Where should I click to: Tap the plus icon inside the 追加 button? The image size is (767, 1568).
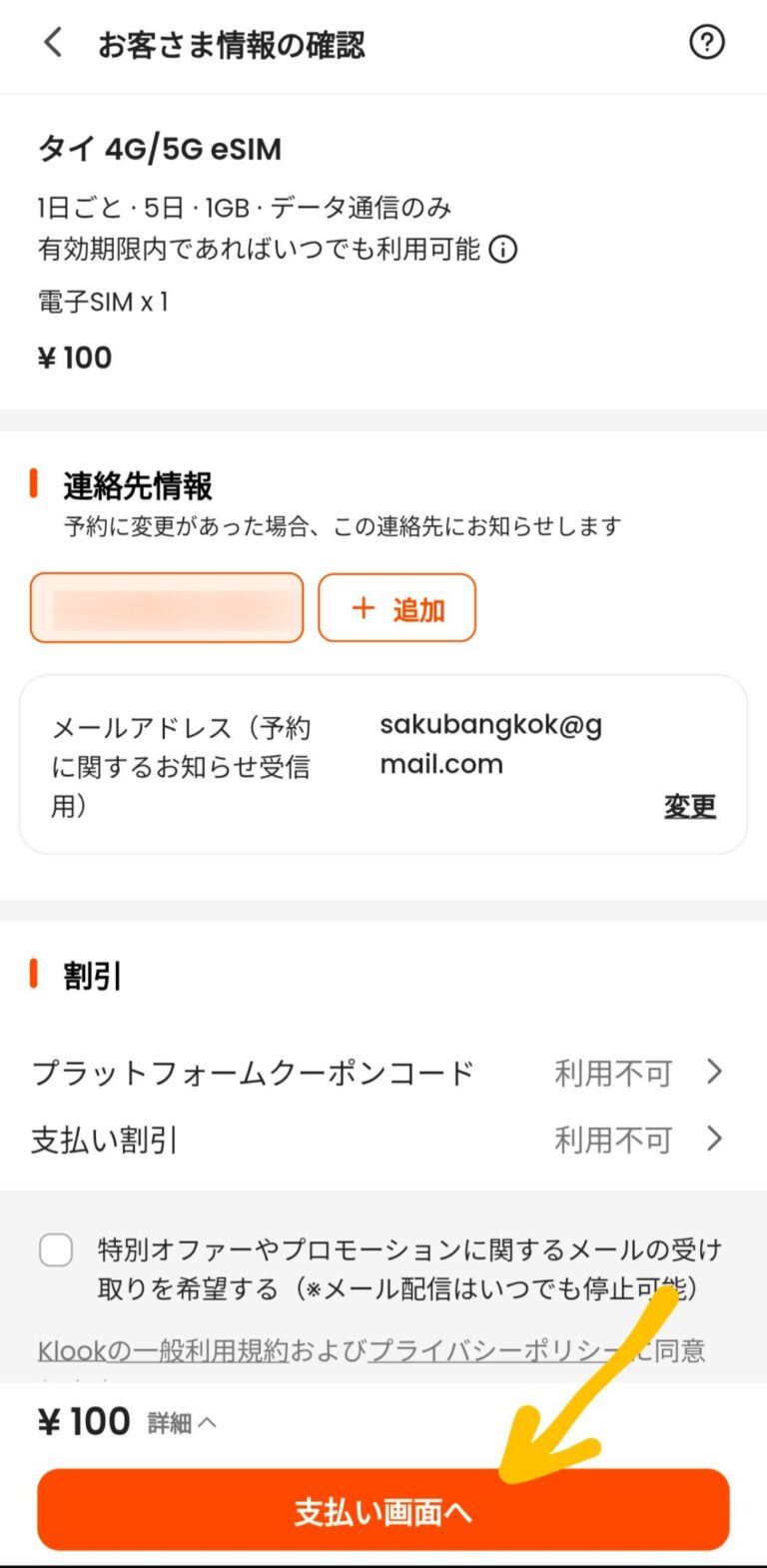(363, 608)
